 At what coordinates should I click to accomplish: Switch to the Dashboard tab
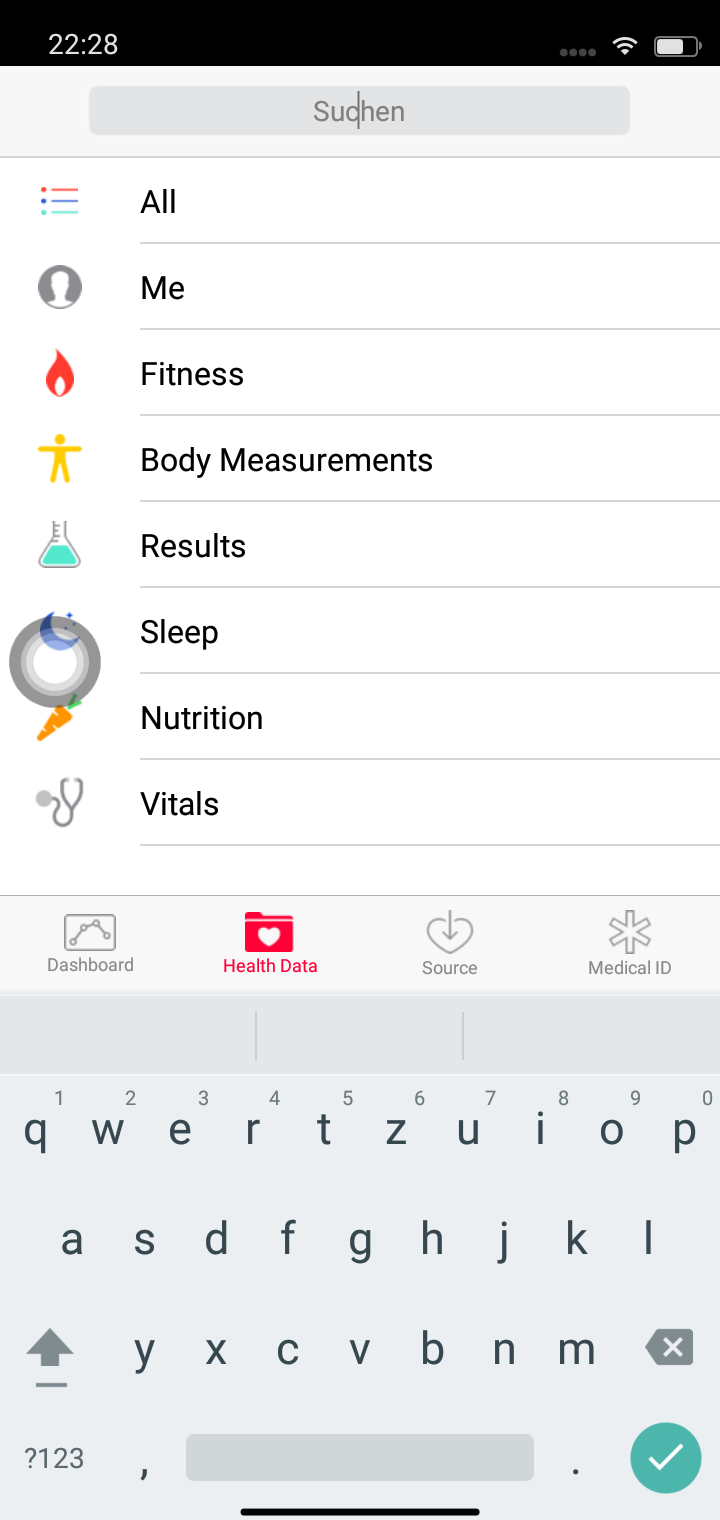click(x=90, y=943)
